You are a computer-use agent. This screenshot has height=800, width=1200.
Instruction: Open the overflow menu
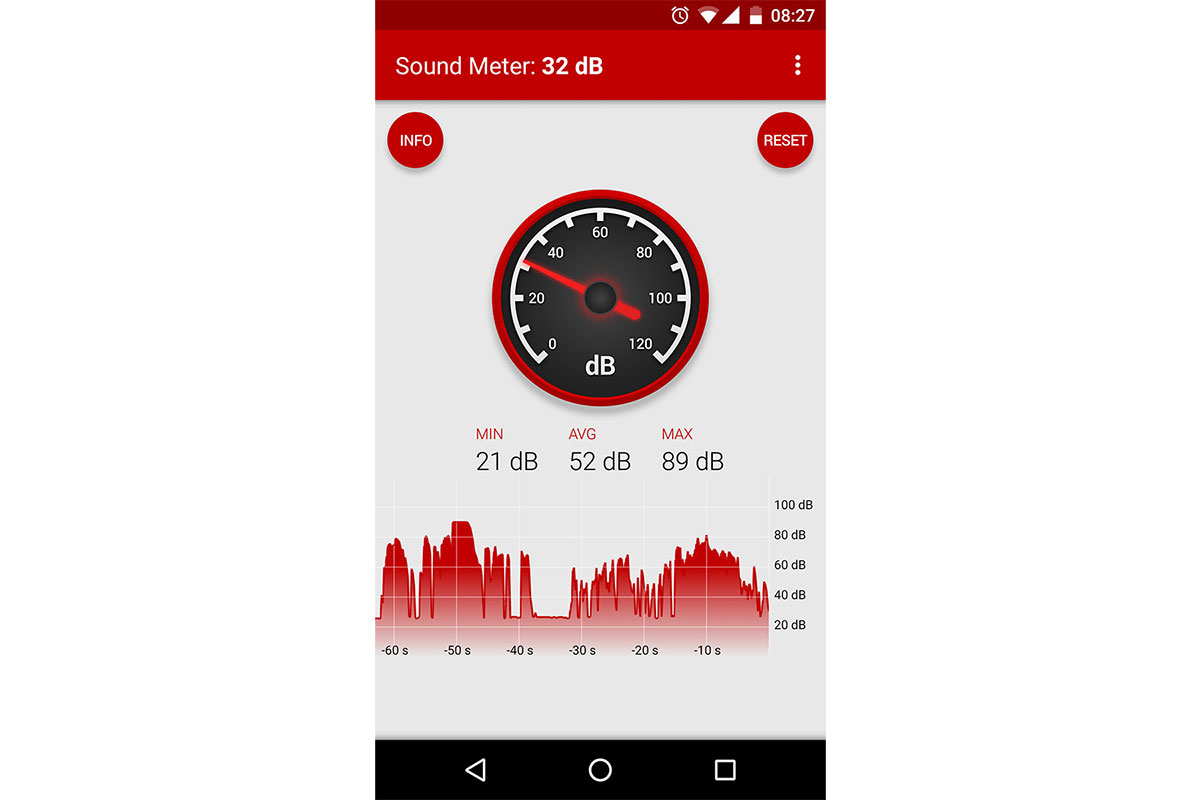797,66
